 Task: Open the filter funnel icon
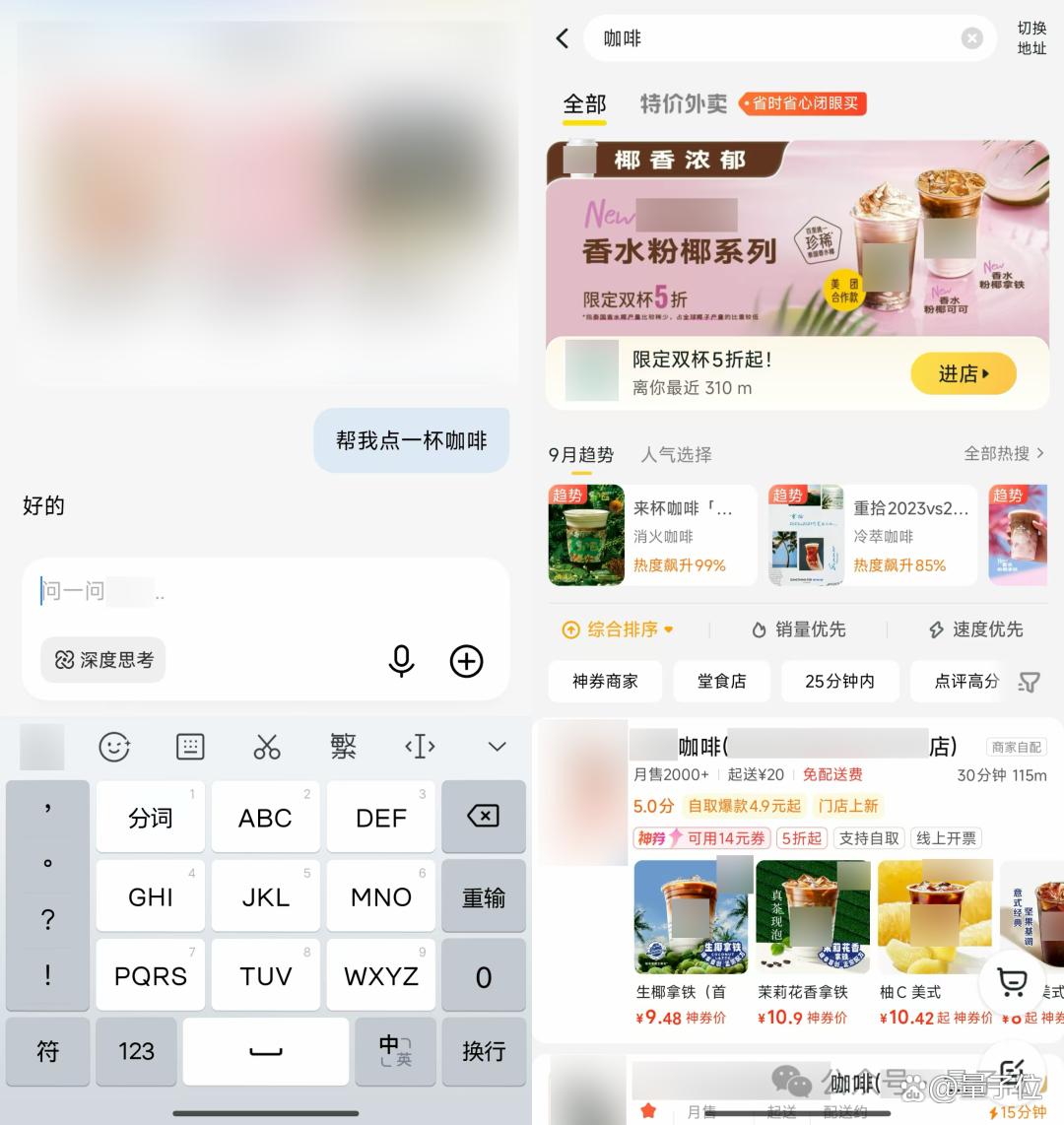(1029, 682)
